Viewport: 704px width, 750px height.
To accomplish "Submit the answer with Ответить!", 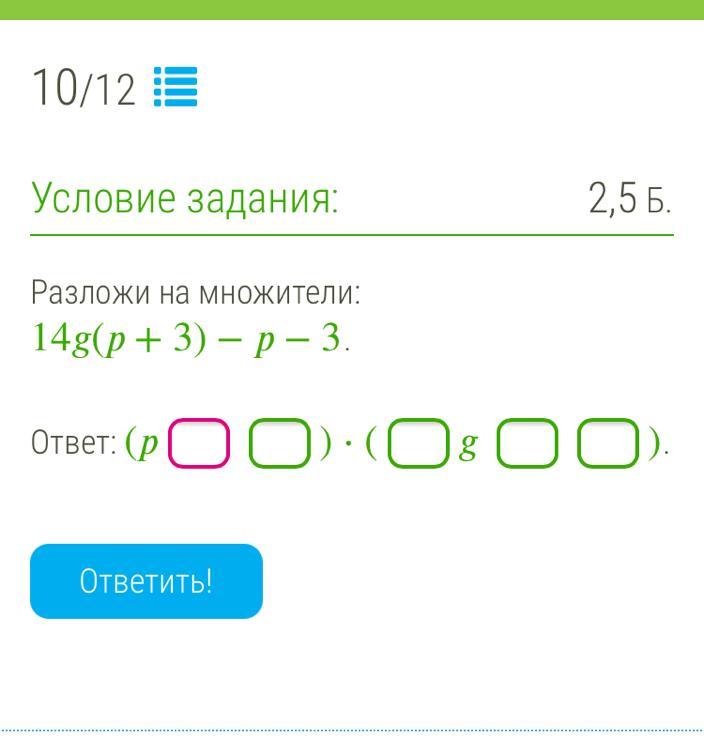I will click(x=146, y=581).
